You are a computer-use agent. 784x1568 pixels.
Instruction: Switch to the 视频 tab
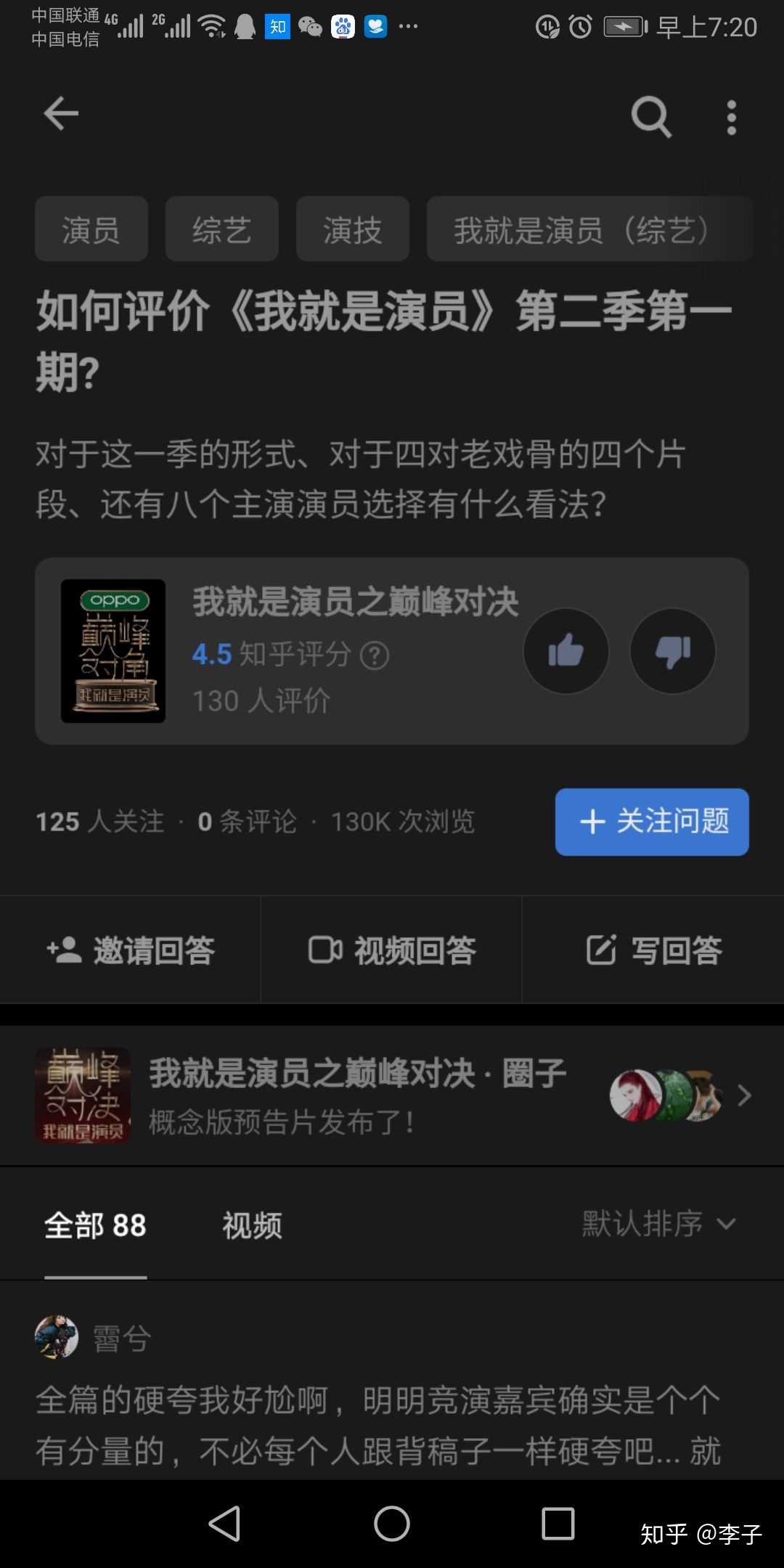[252, 1225]
